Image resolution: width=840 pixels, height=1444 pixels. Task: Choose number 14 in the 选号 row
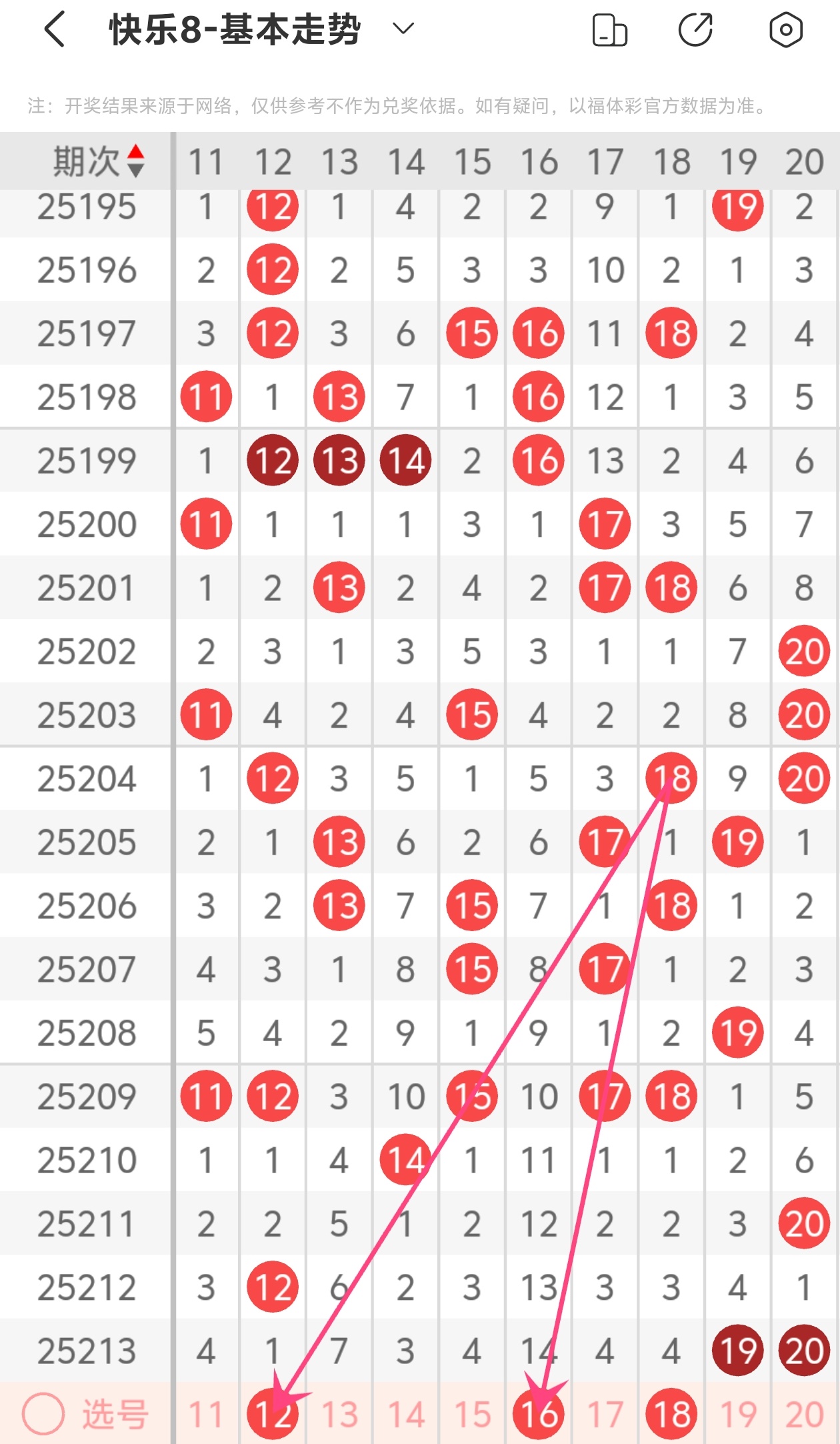click(x=406, y=1414)
